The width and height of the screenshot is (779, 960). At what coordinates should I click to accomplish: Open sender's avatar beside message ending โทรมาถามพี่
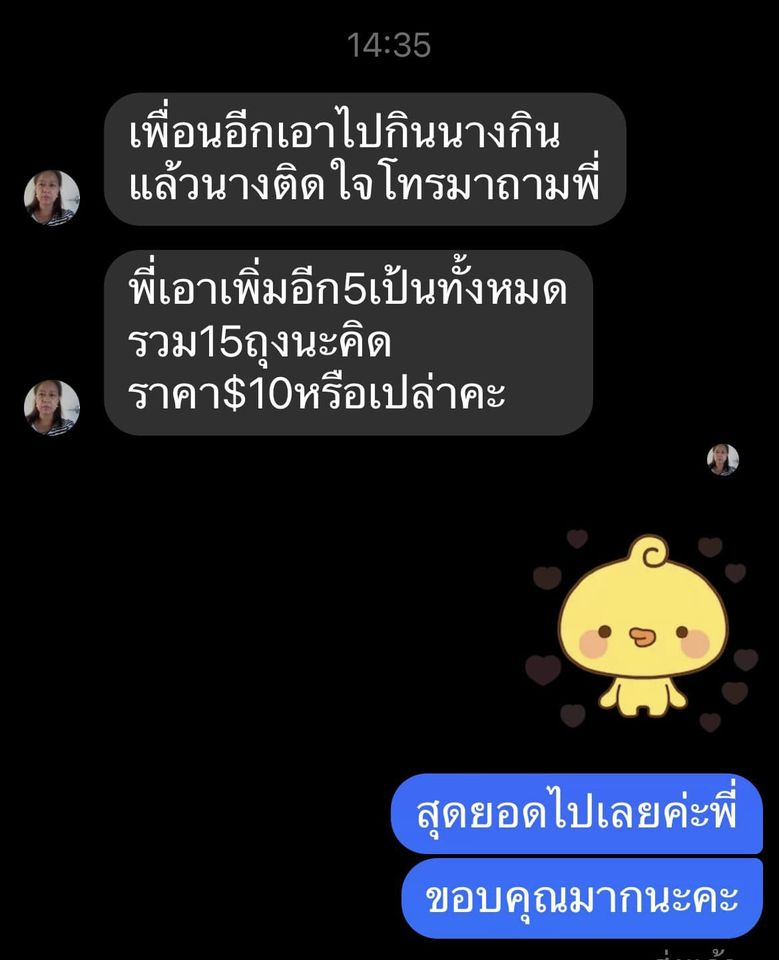pos(52,197)
